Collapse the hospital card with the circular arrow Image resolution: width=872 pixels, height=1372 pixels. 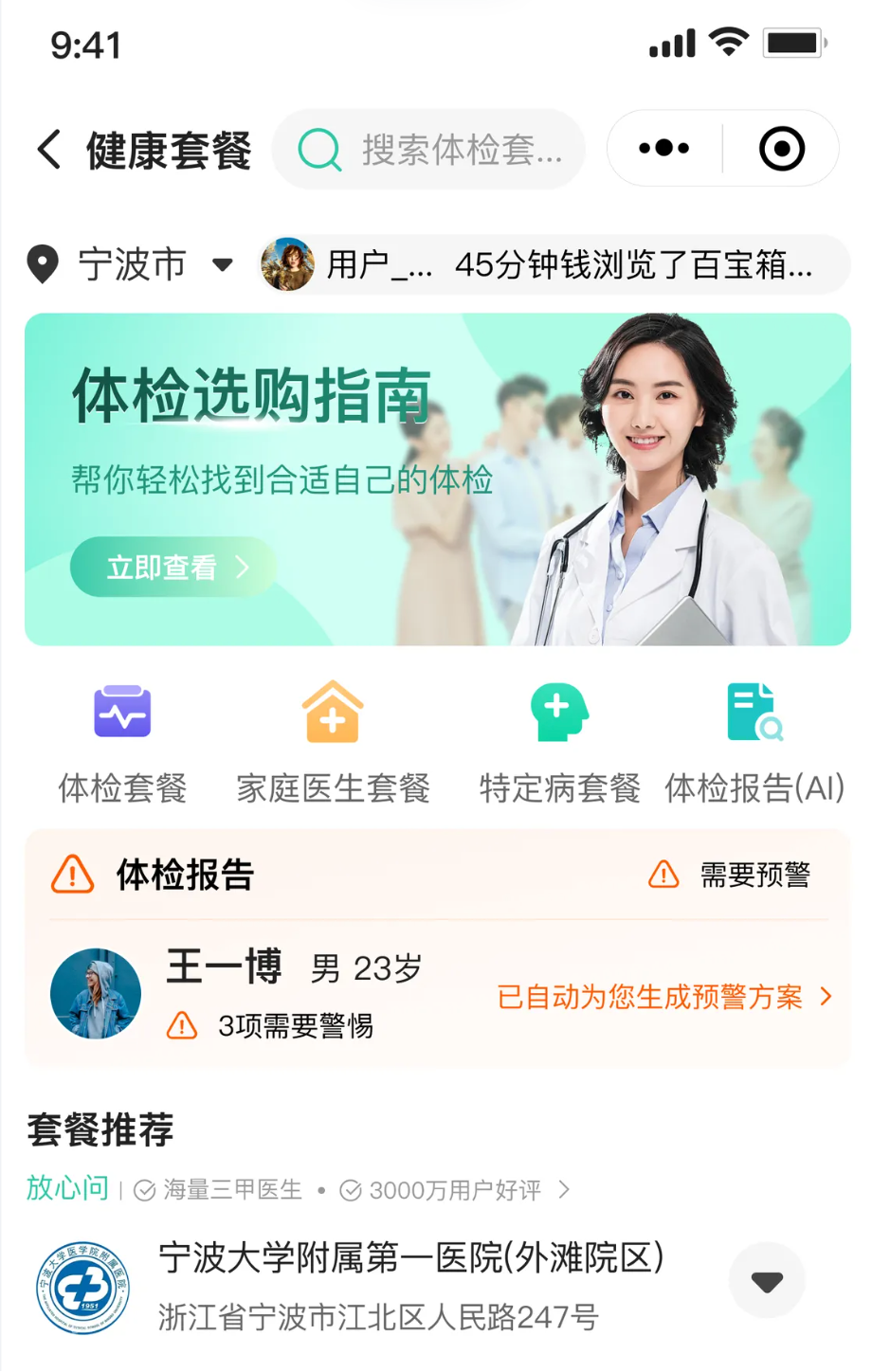tap(766, 1279)
